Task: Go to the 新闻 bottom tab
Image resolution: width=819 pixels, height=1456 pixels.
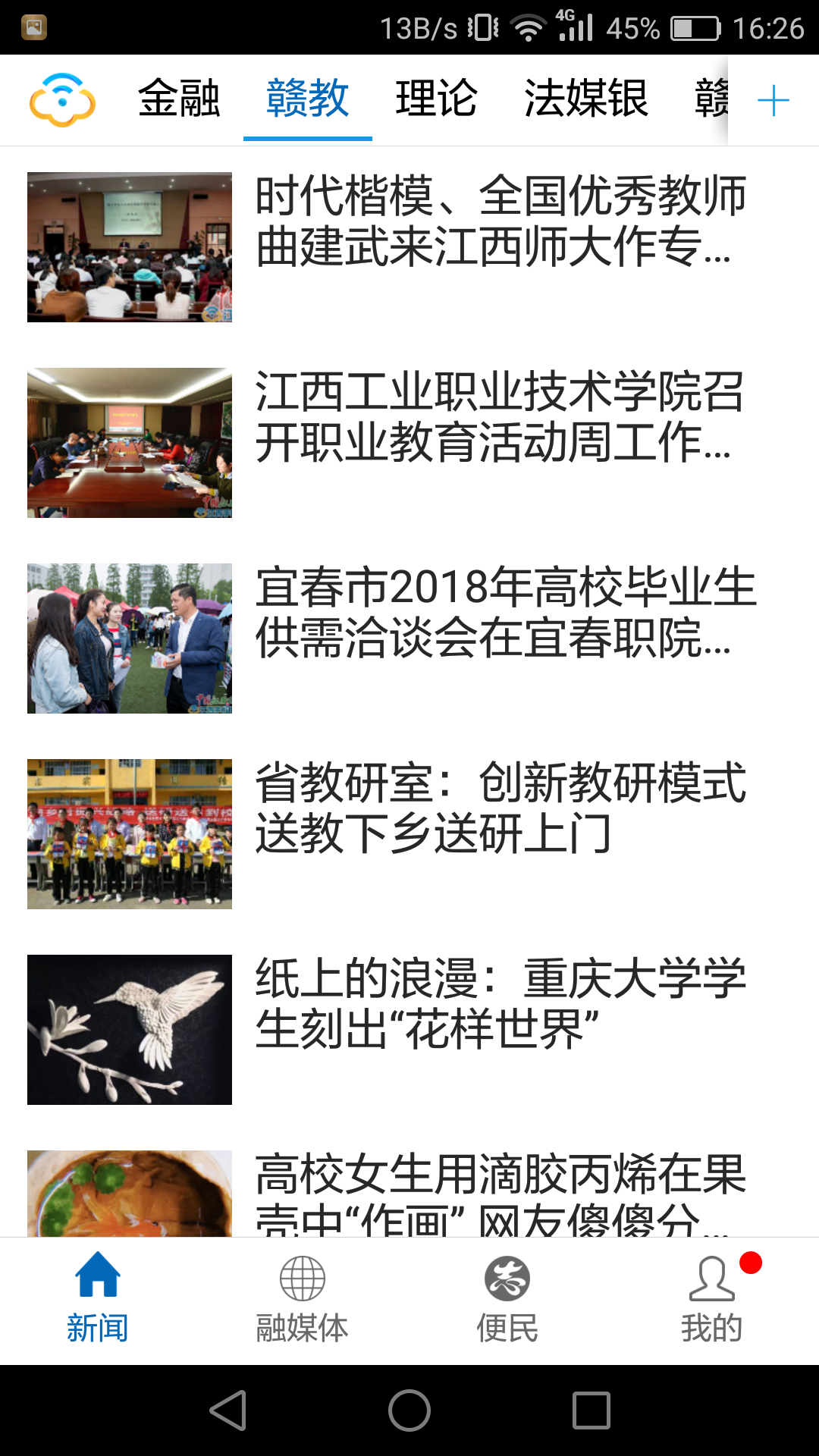Action: [98, 1300]
